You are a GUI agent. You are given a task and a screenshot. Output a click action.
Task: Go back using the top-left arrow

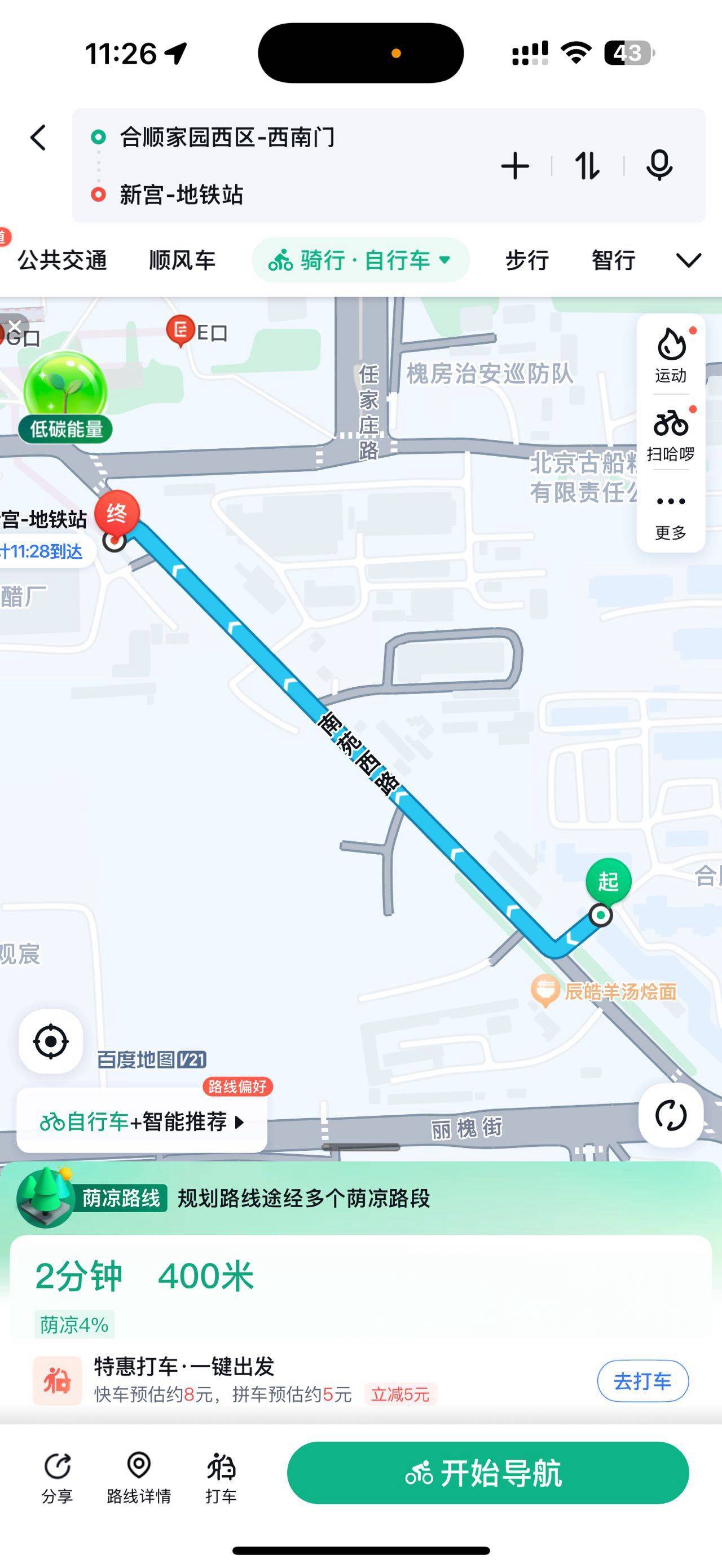[38, 138]
